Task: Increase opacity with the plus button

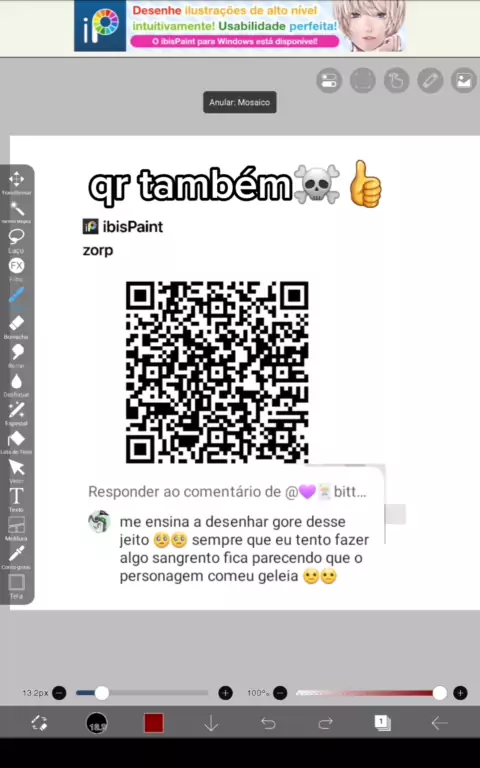Action: tap(460, 693)
